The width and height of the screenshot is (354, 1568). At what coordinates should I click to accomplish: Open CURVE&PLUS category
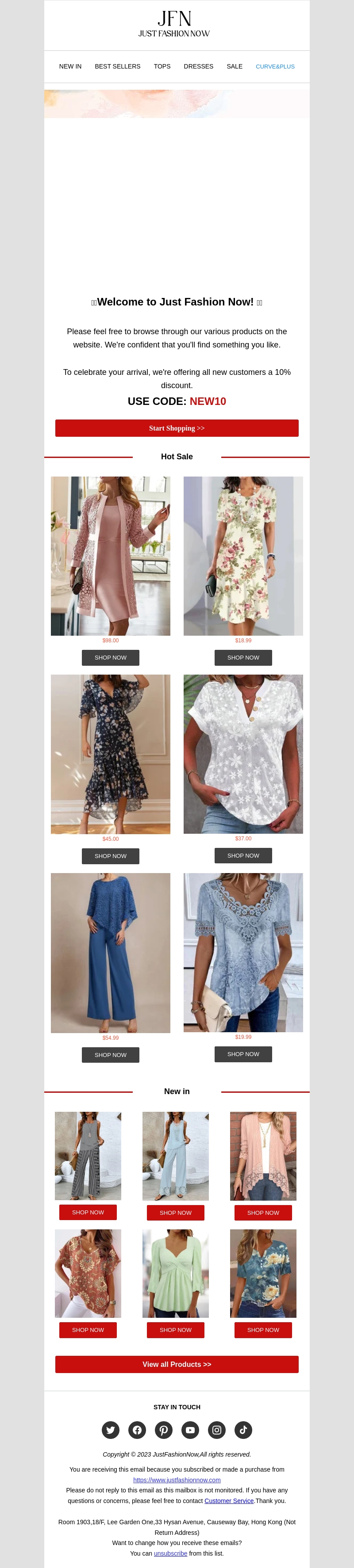pyautogui.click(x=275, y=66)
